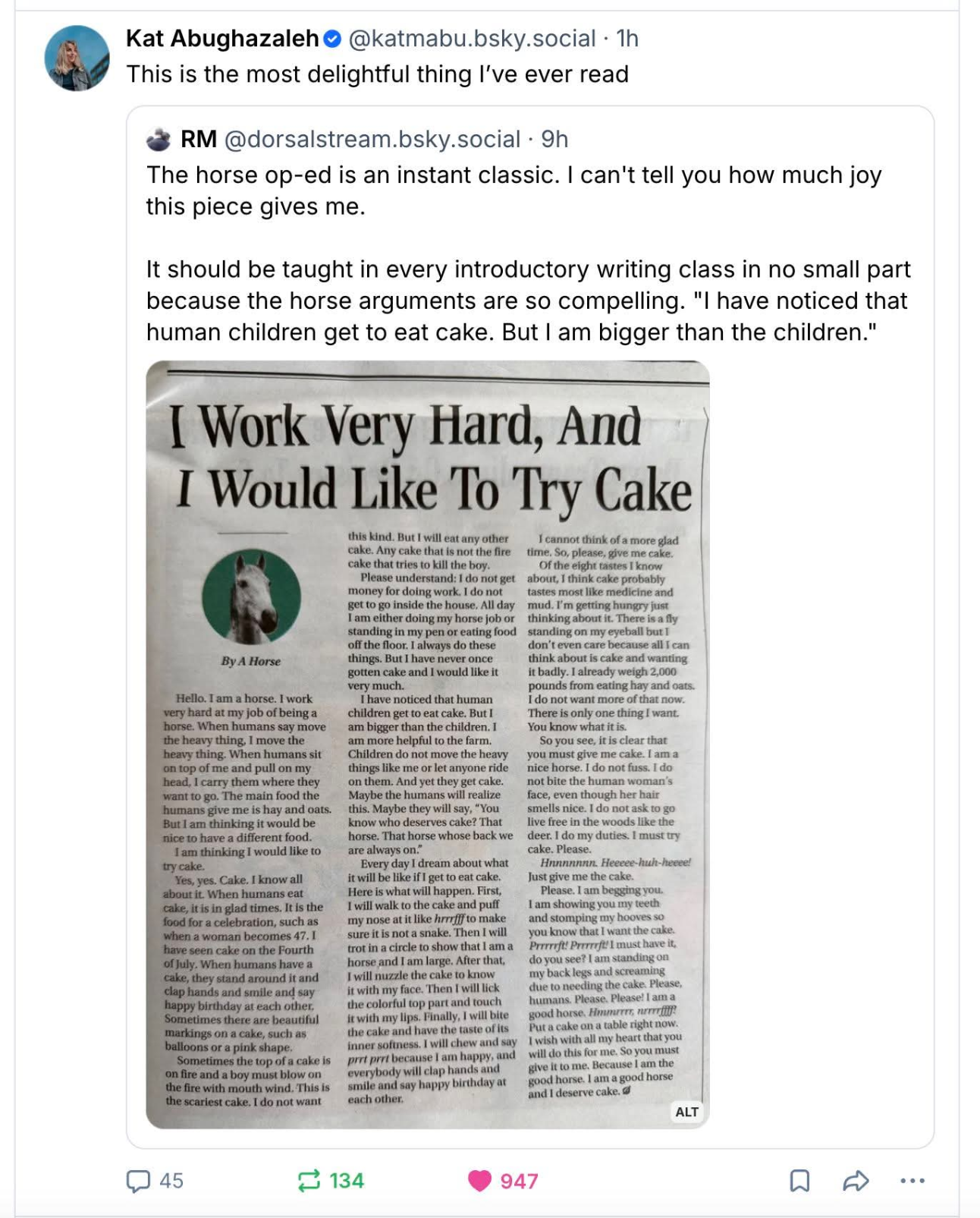
Task: Open the post's three-dot overflow menu
Action: click(912, 1181)
